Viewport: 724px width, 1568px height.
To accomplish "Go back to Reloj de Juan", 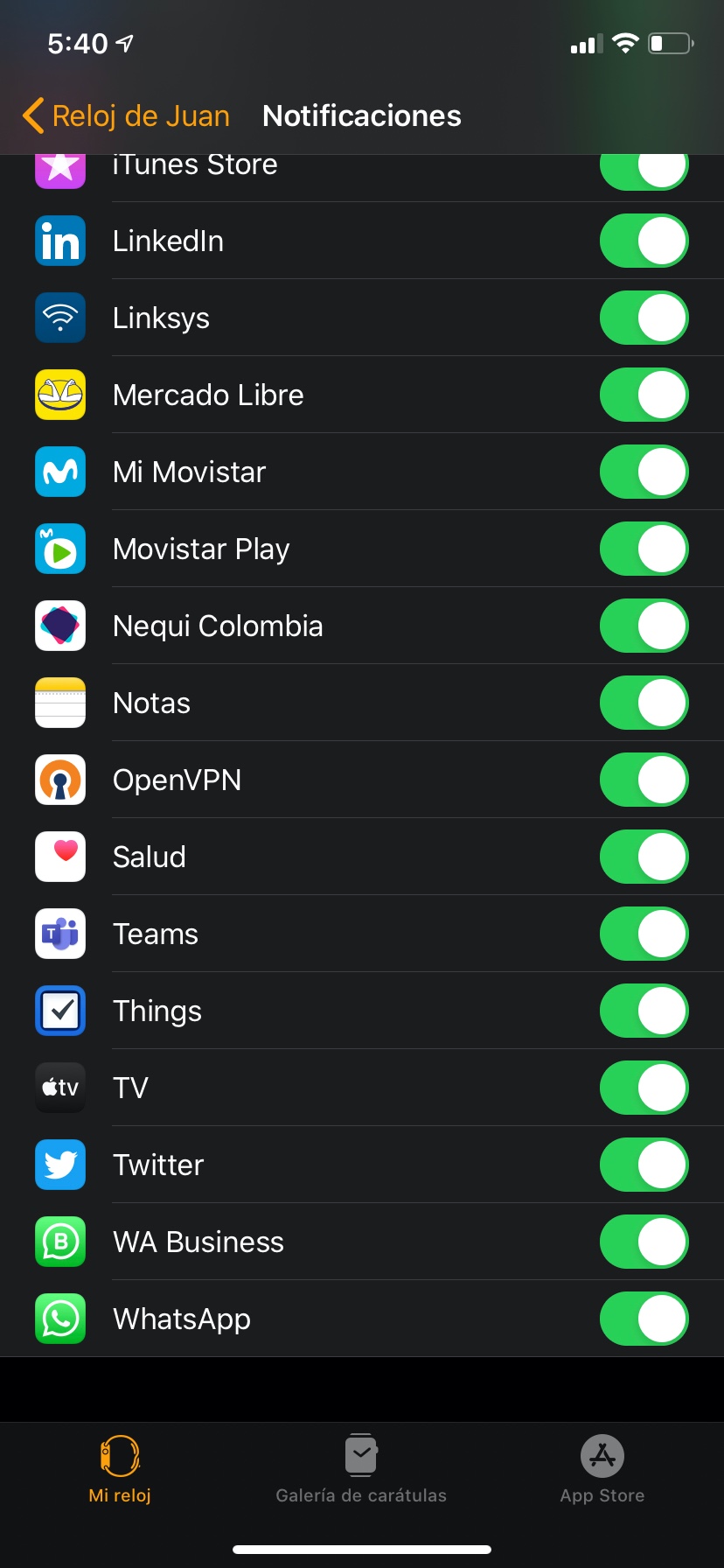I will 127,116.
